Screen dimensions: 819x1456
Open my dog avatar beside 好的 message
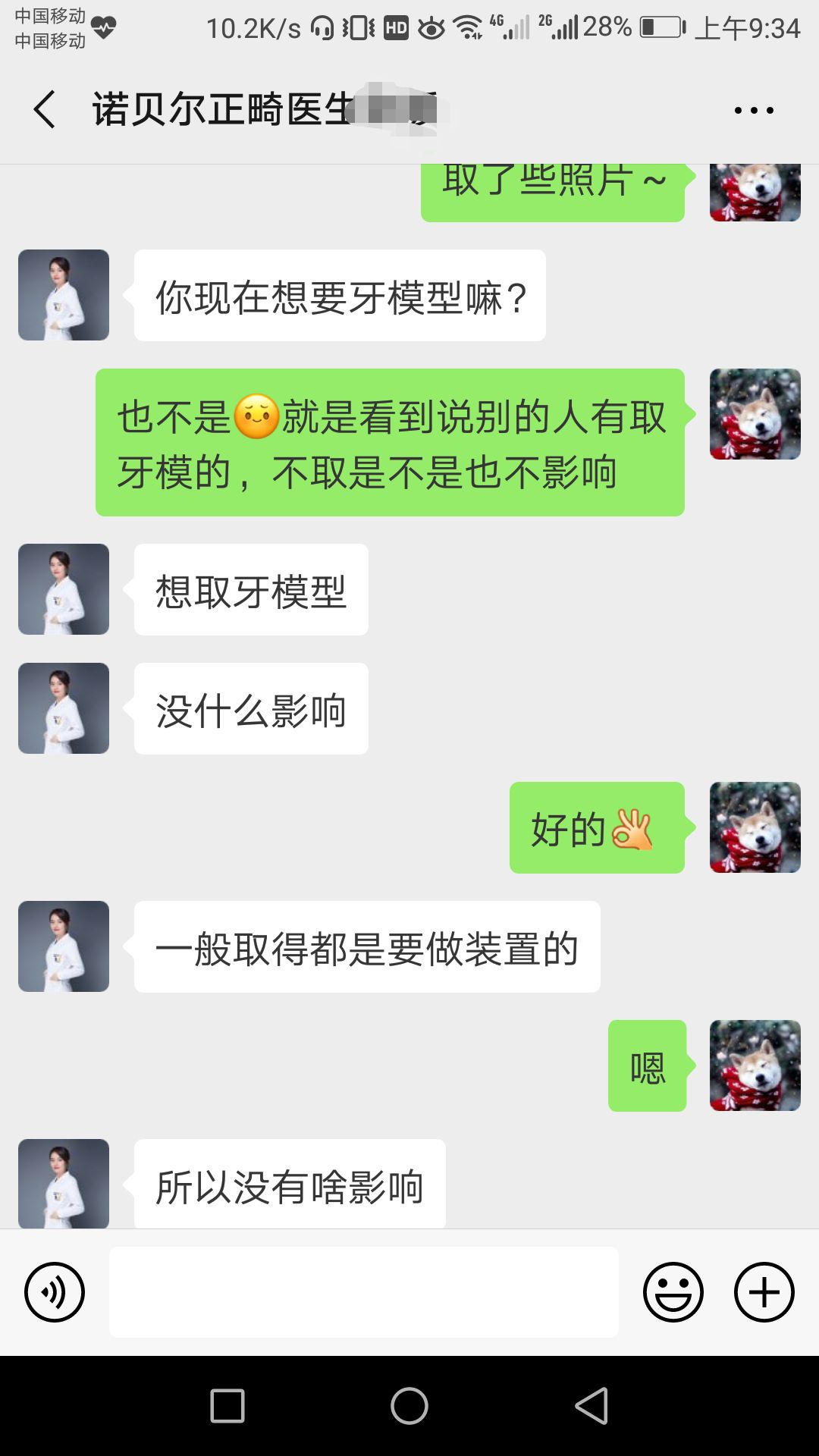[x=755, y=827]
